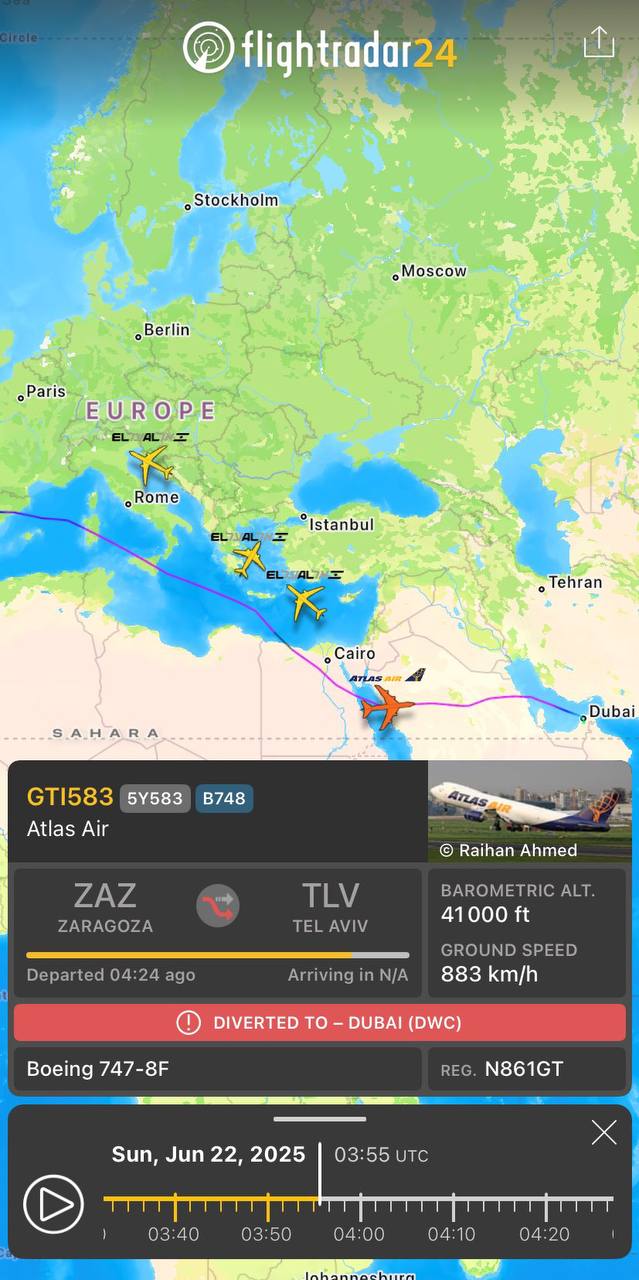This screenshot has width=639, height=1280.
Task: Play the flight playback
Action: pyautogui.click(x=53, y=1204)
